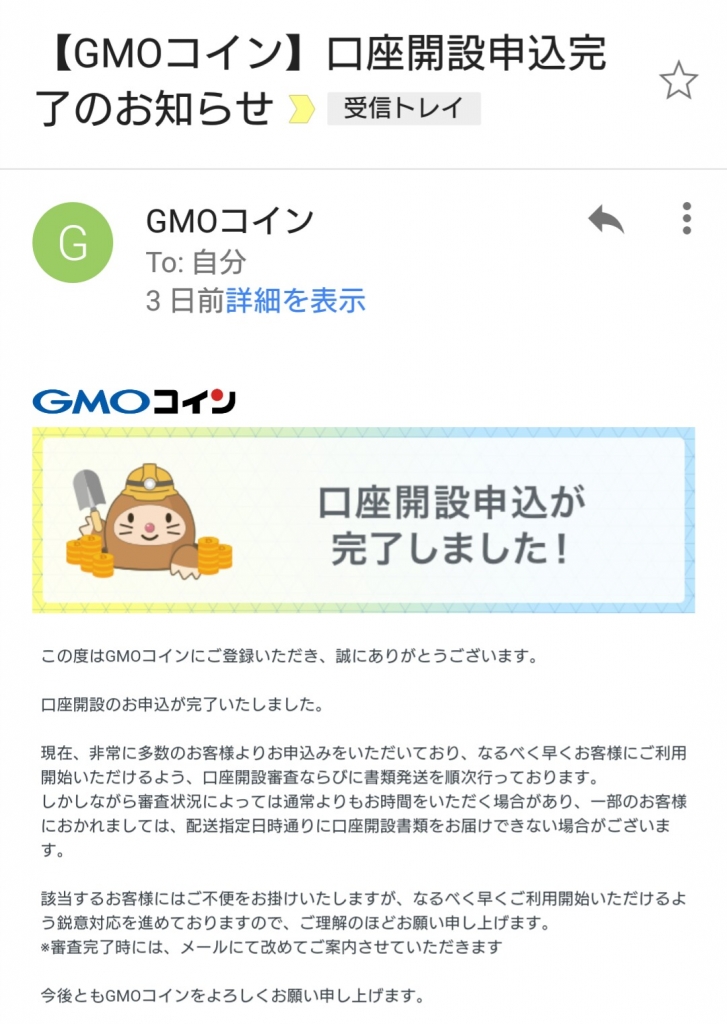
Task: Open the GMOコイン sender avatar
Action: point(73,242)
